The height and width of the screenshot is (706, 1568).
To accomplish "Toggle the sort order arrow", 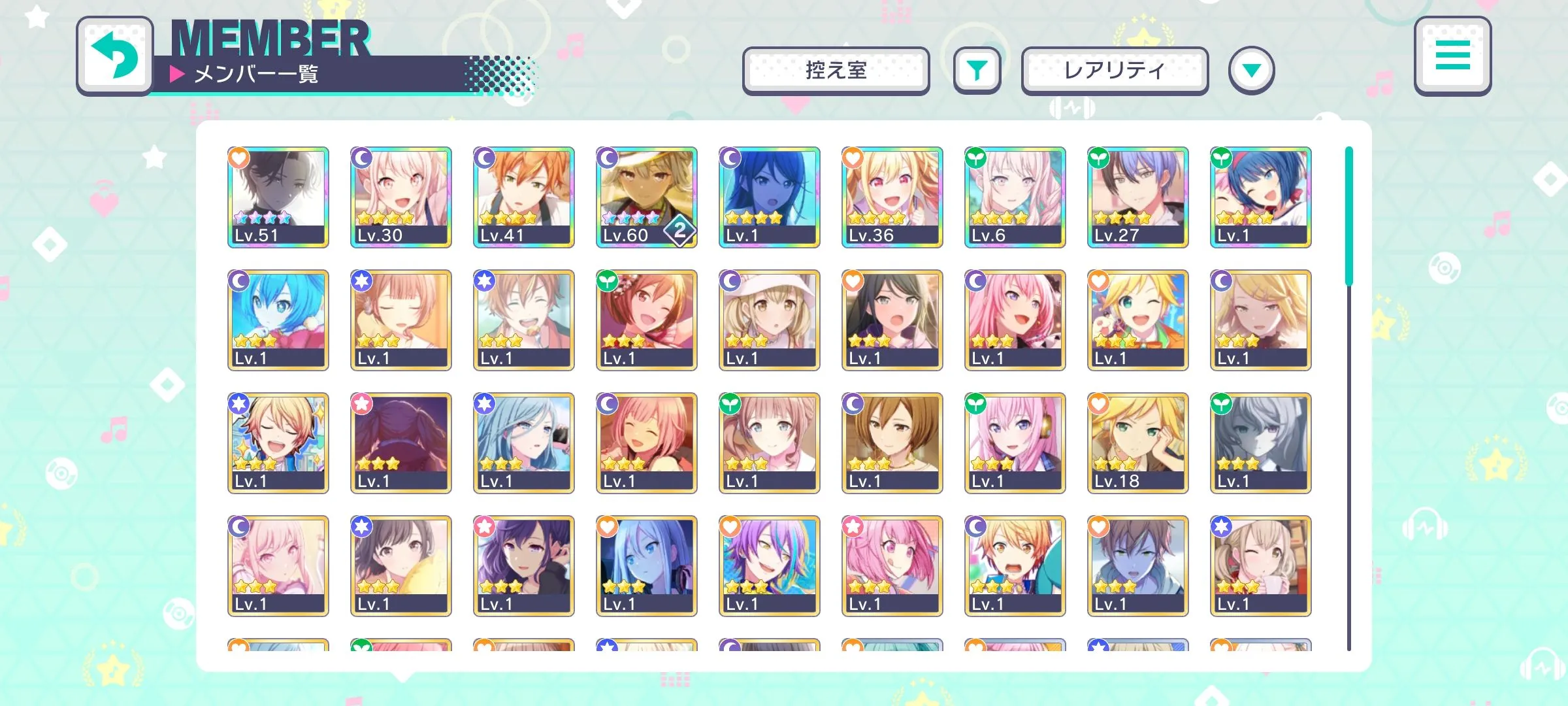I will click(1251, 71).
